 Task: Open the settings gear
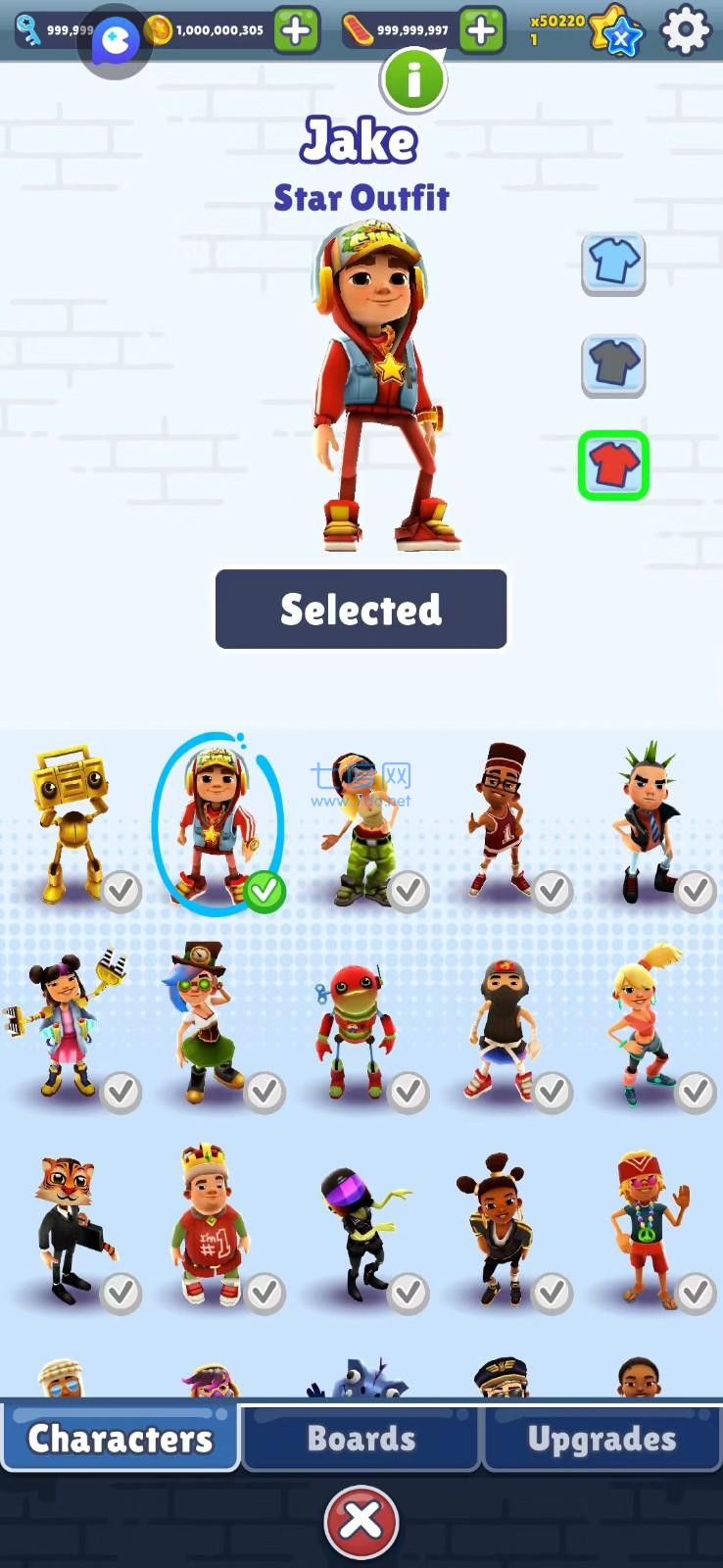point(685,30)
